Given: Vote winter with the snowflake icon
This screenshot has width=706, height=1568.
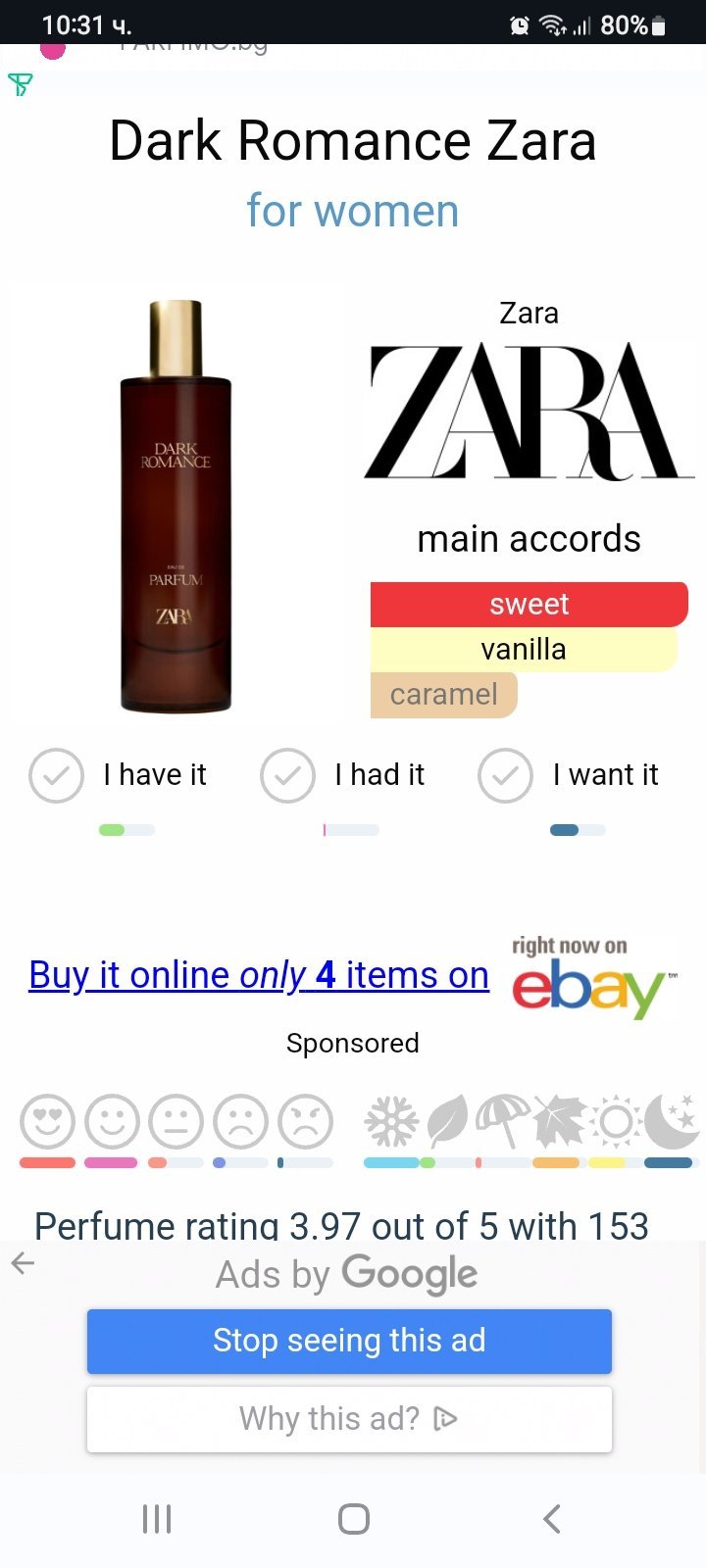Looking at the screenshot, I should pyautogui.click(x=391, y=1121).
